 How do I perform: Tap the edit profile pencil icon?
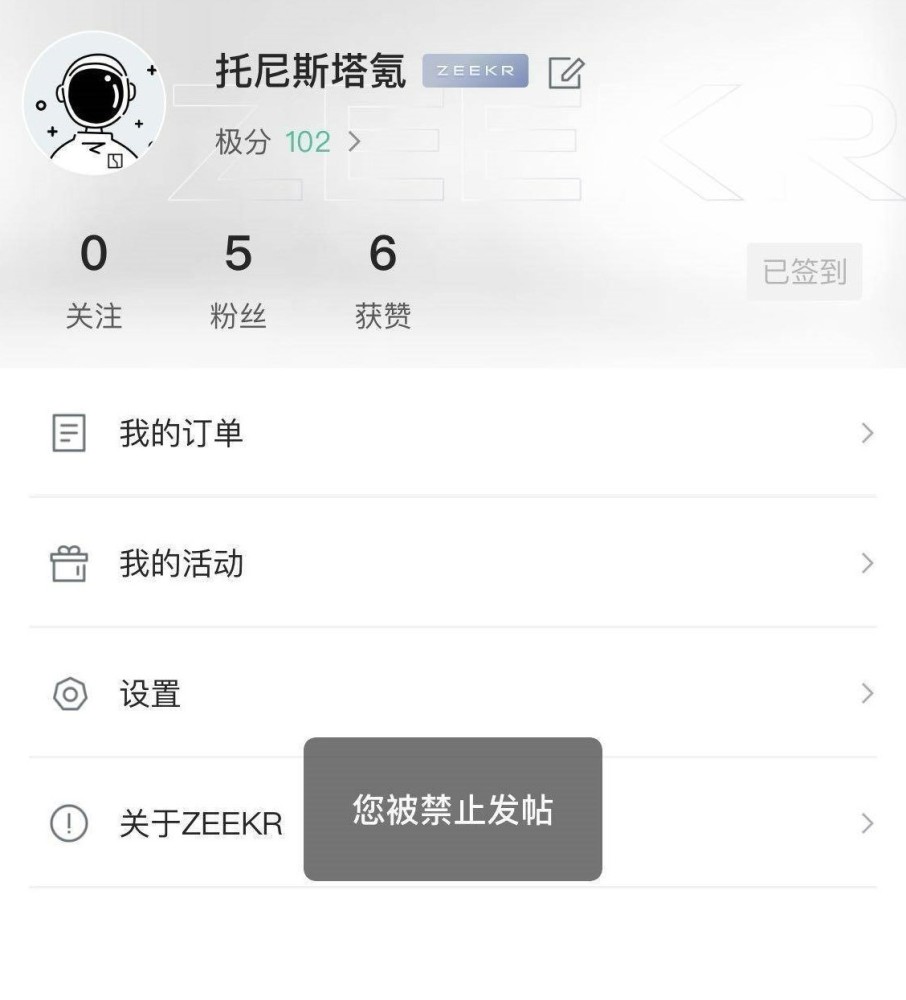pos(566,73)
